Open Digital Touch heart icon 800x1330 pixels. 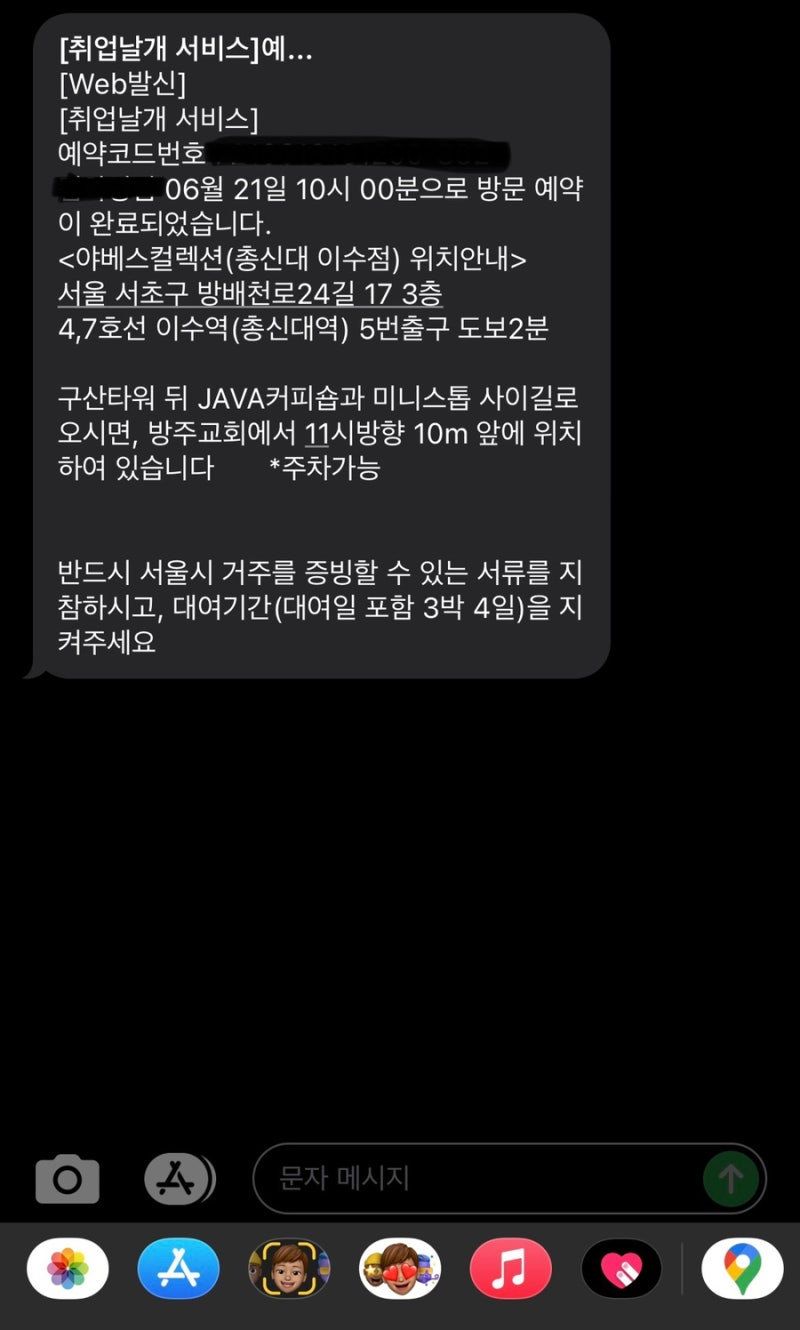621,1268
